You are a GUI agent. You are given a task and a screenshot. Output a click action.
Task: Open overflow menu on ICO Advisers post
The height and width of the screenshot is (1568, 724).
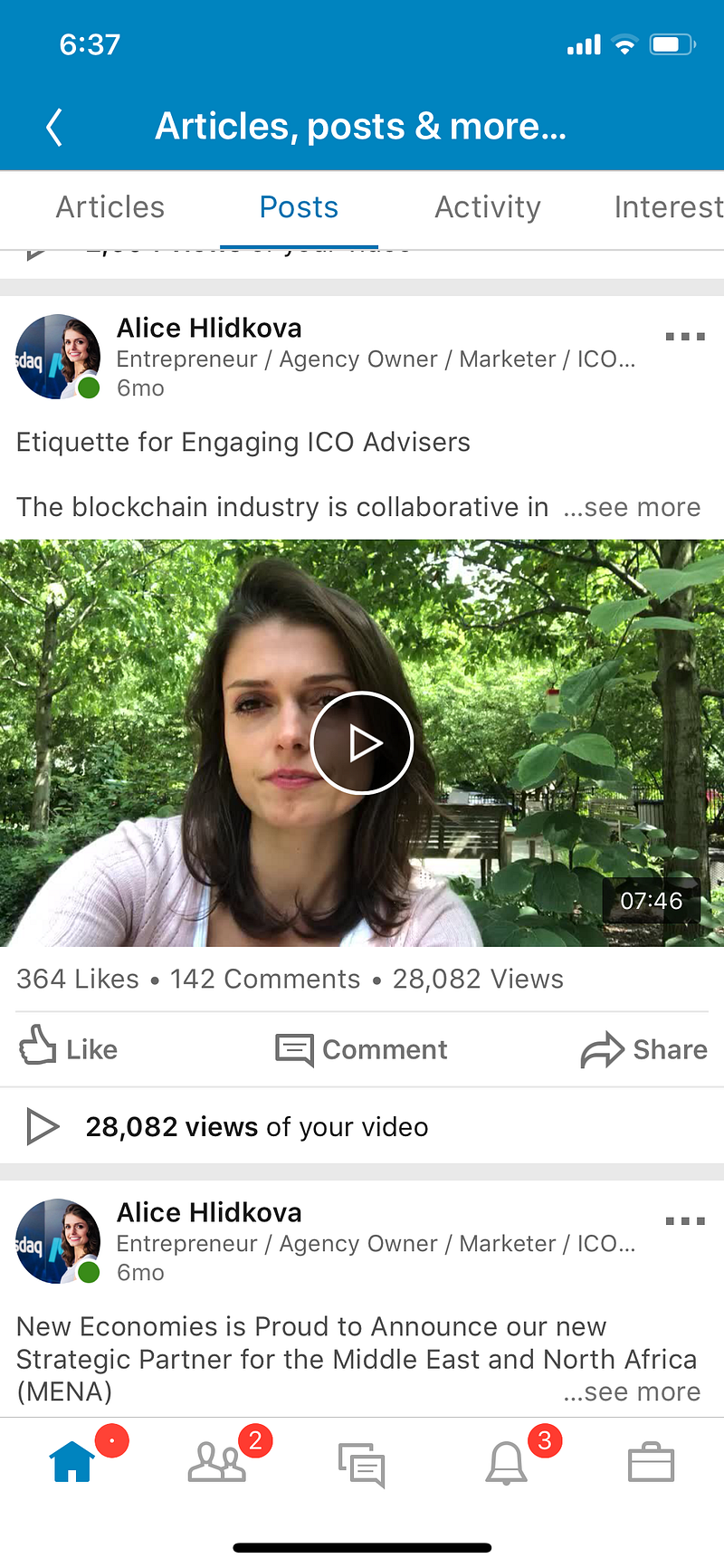click(x=684, y=337)
